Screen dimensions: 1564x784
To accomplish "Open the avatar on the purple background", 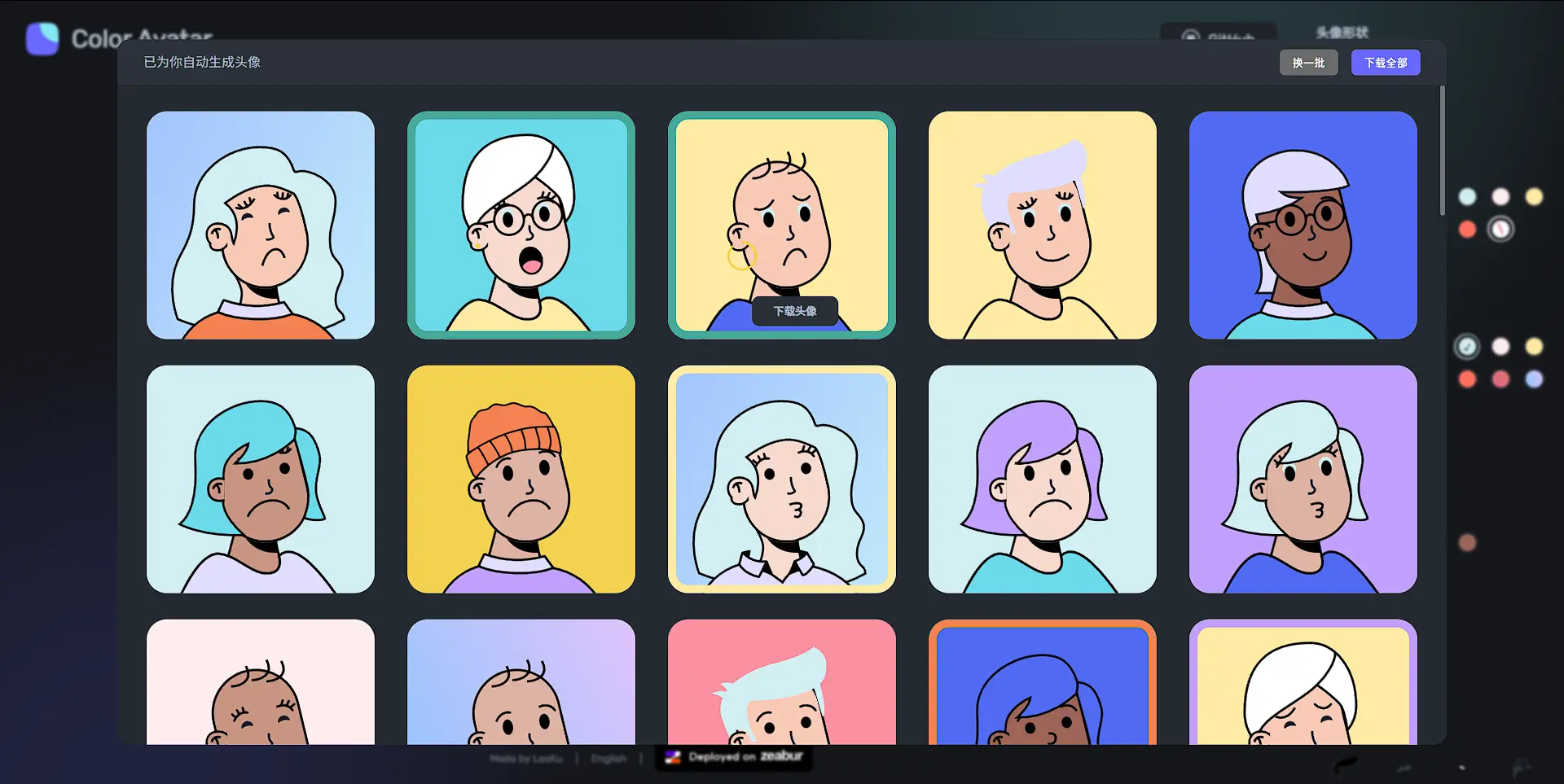I will 1303,480.
